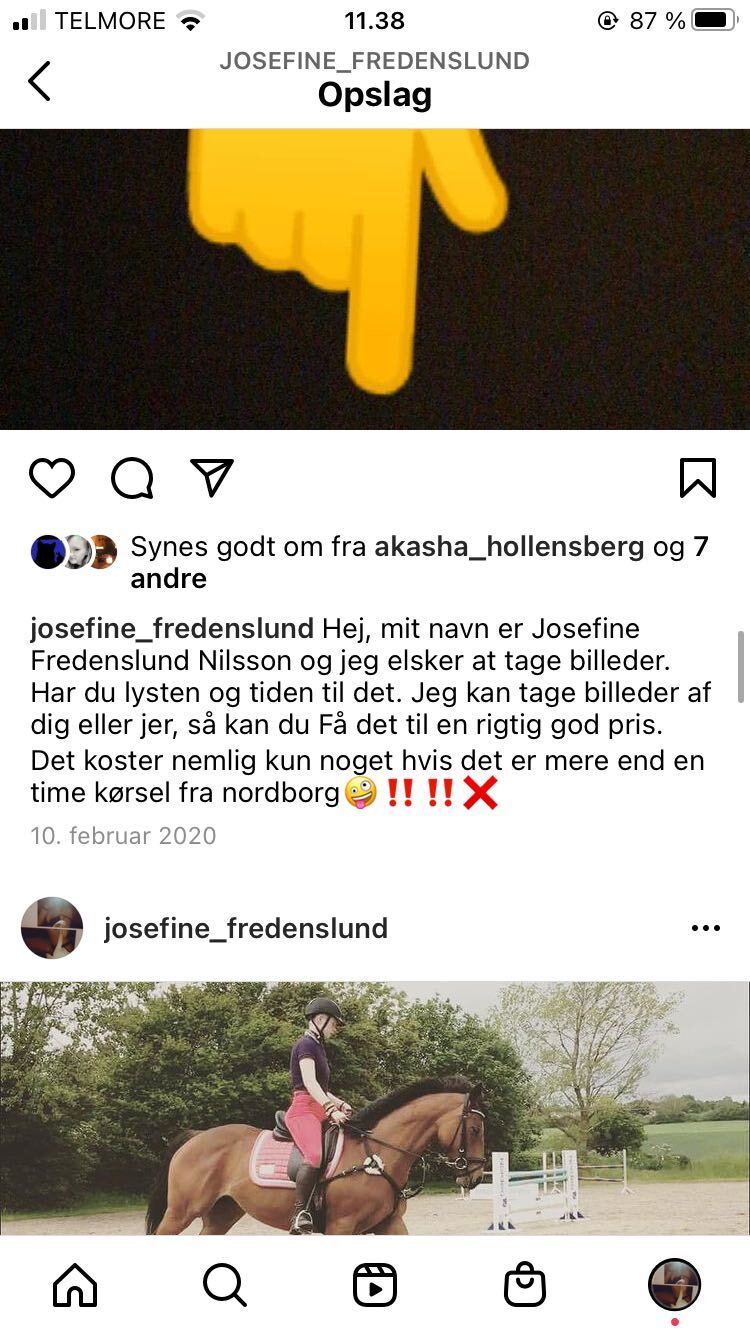Switch to the Reels tab
The width and height of the screenshot is (750, 1334).
[375, 1285]
